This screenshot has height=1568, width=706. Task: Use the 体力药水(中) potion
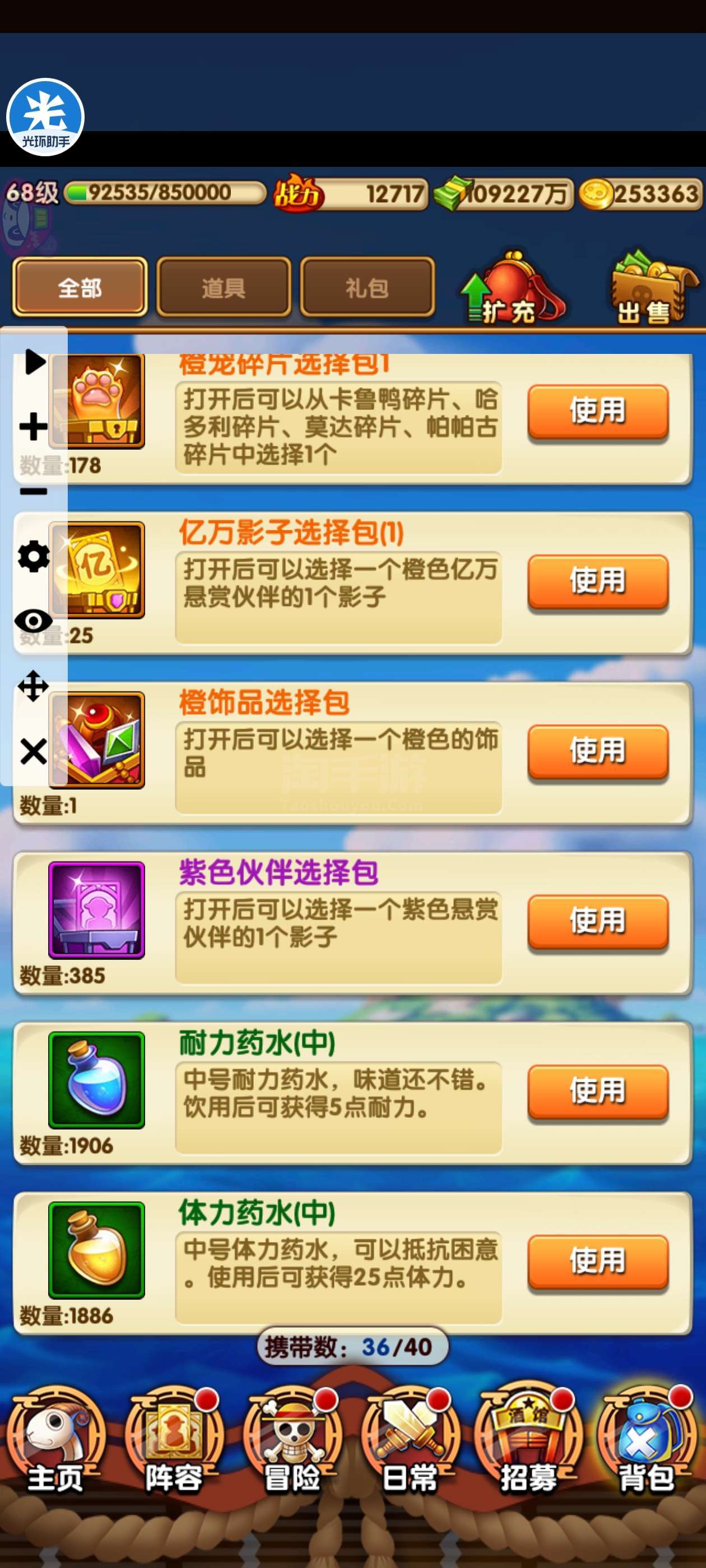[597, 1260]
